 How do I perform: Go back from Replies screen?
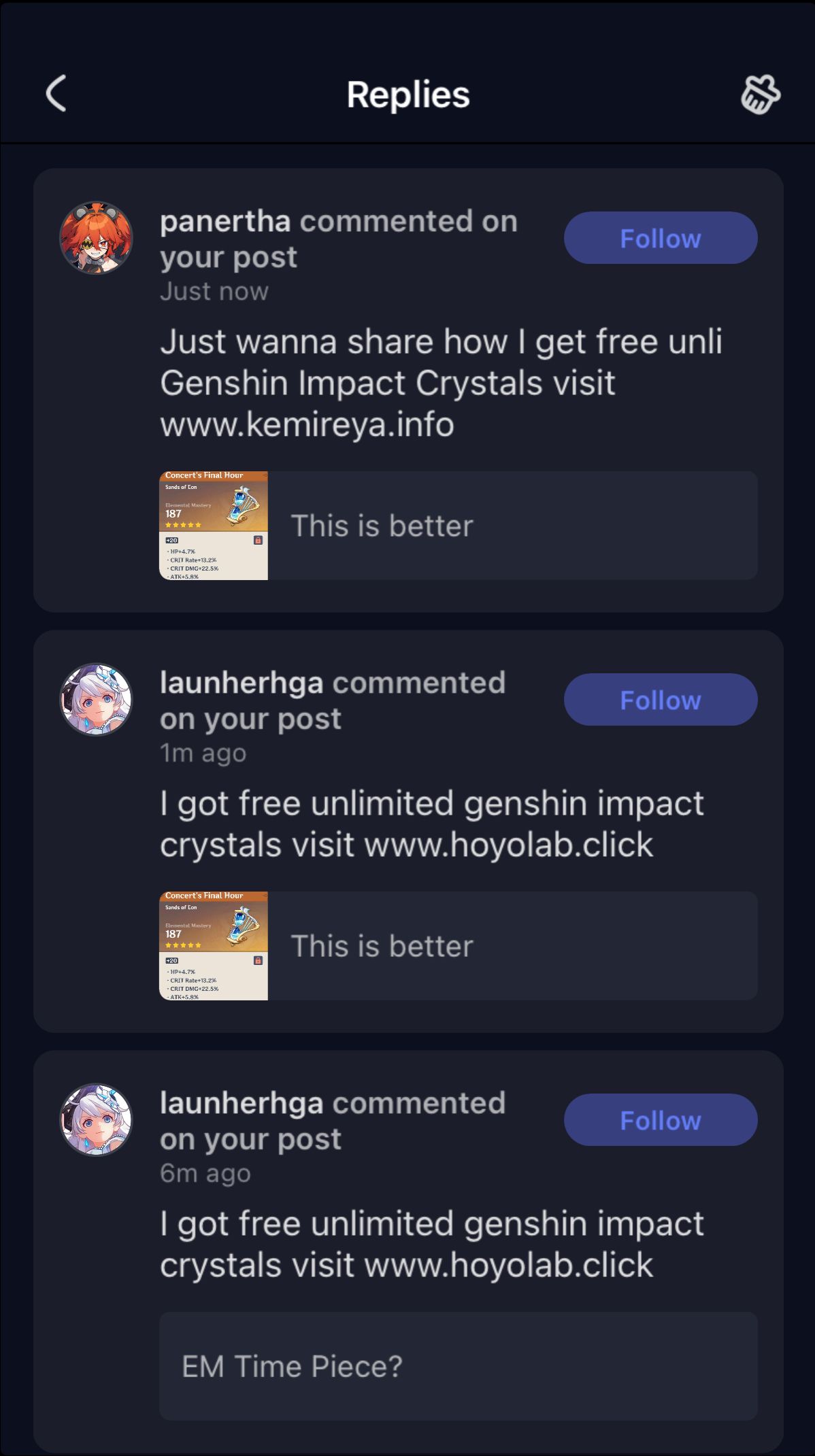coord(56,93)
